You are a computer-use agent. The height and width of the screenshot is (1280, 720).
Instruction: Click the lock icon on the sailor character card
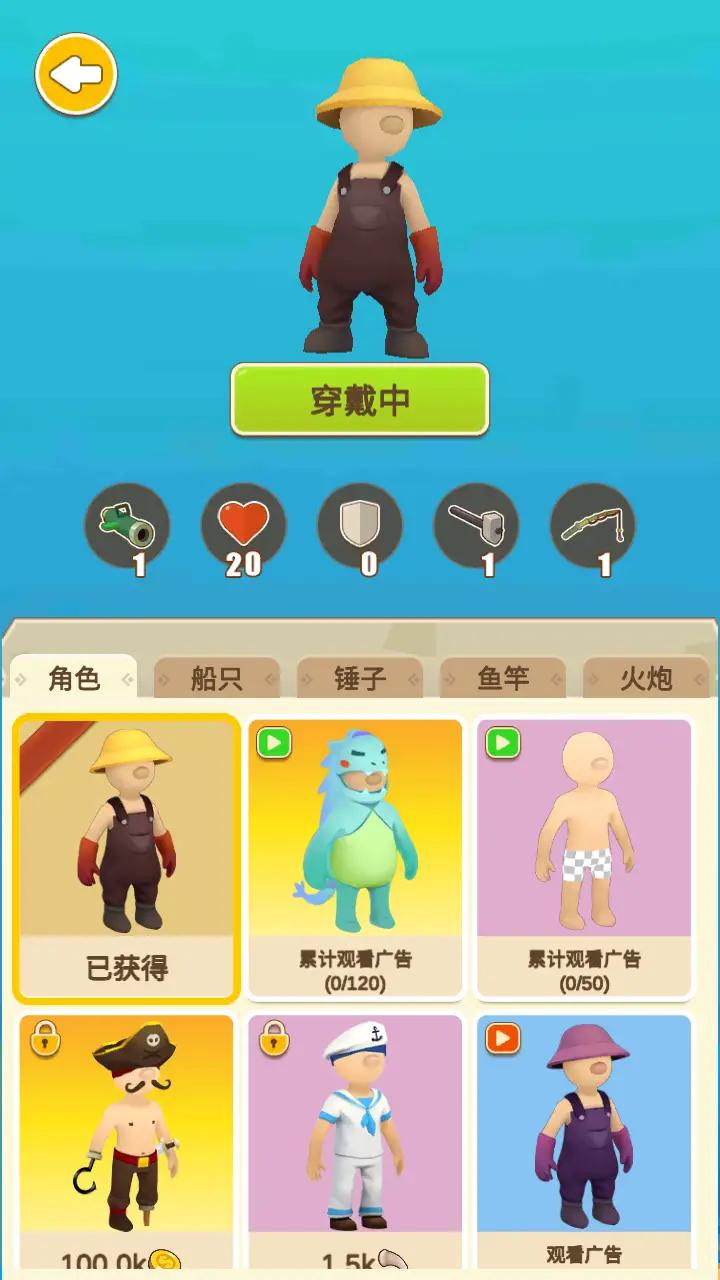pos(272,1041)
